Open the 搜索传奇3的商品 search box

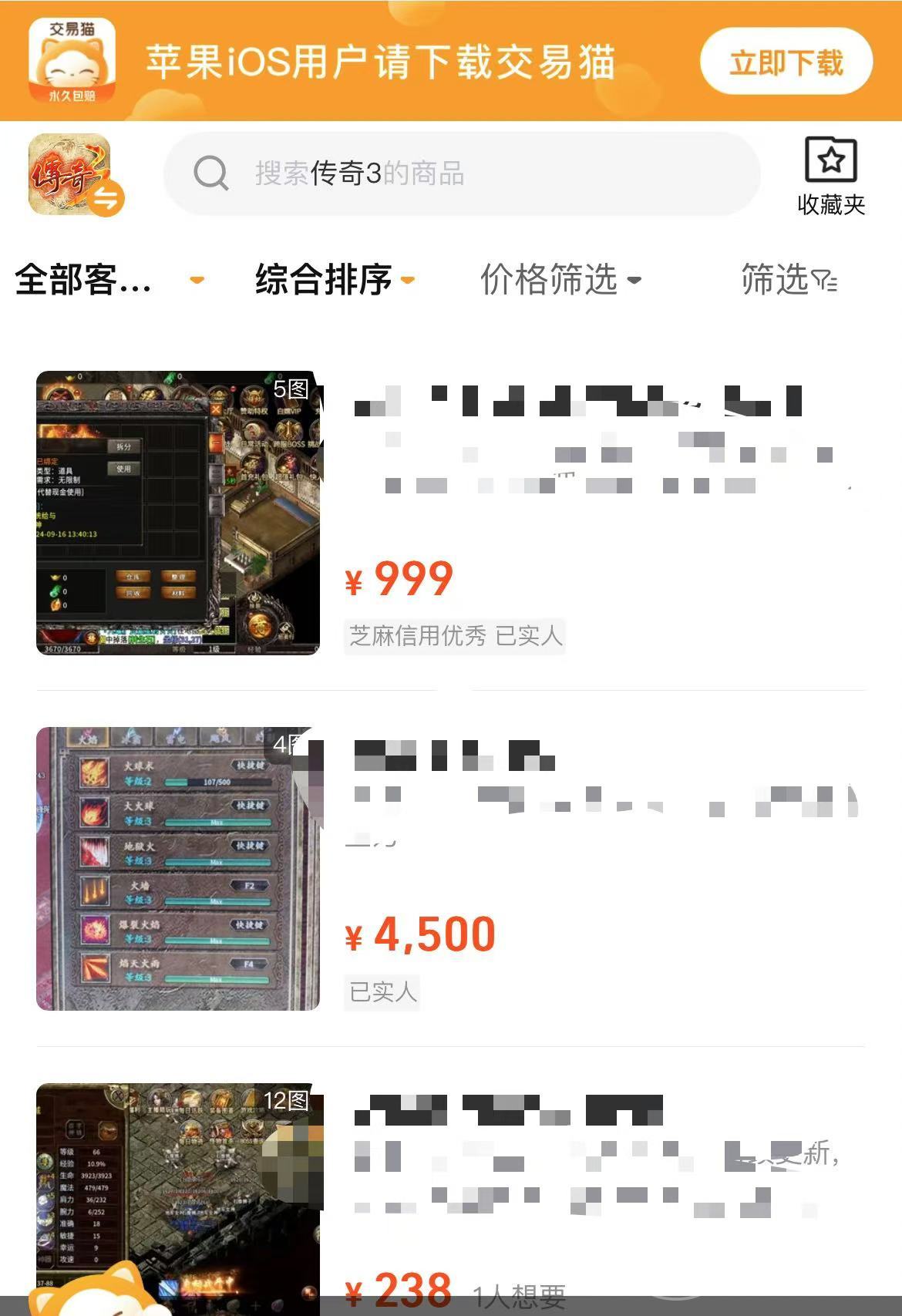(461, 173)
